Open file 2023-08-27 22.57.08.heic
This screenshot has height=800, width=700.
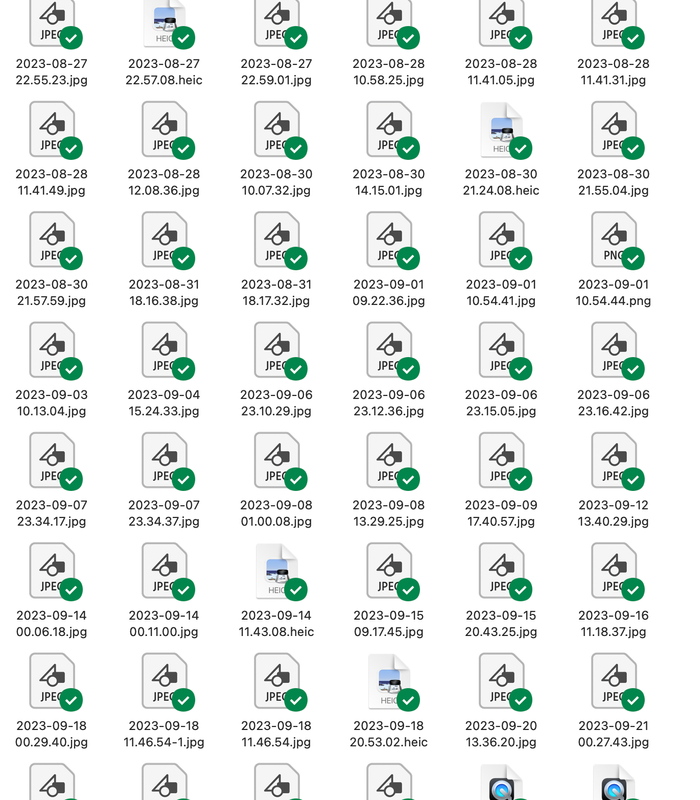tap(163, 24)
